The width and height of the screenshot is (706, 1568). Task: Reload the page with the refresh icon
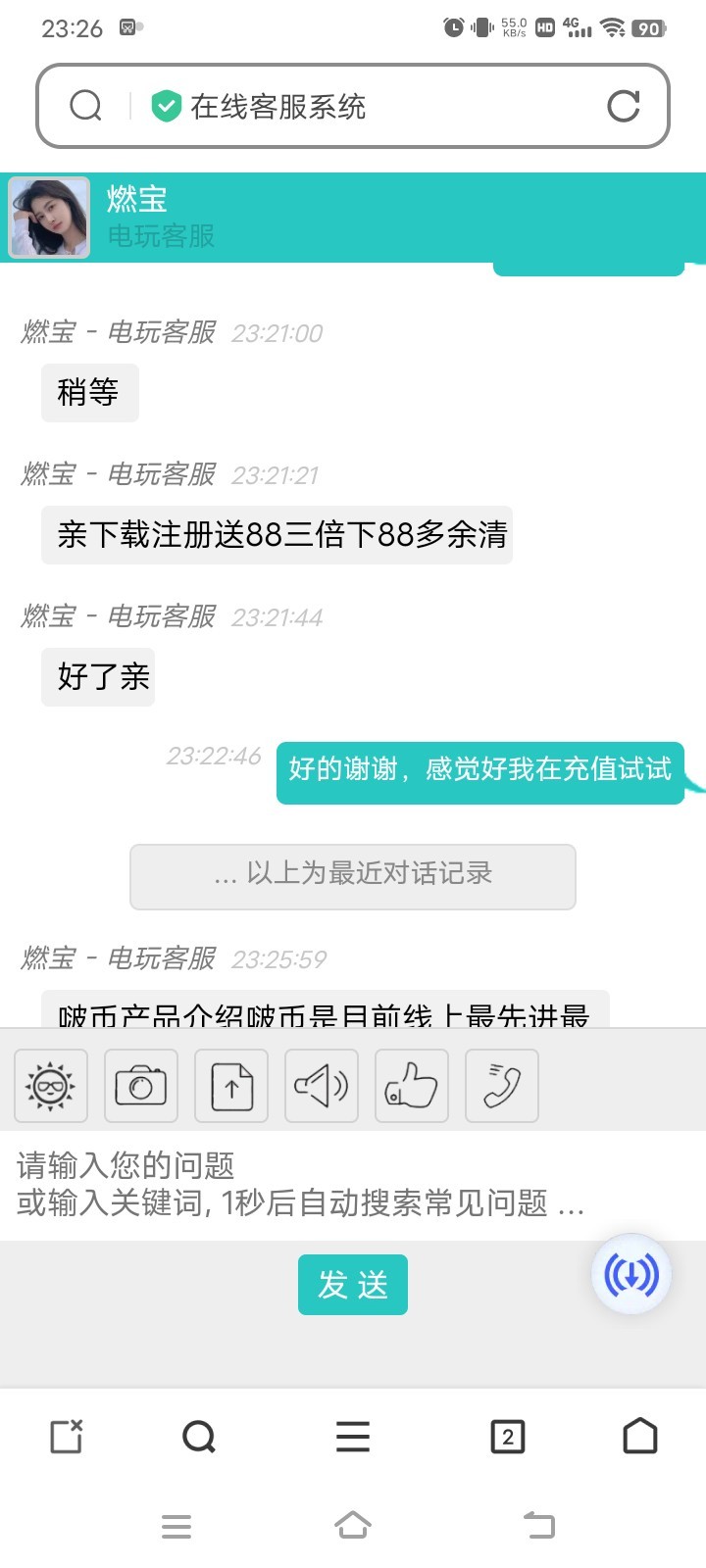[x=624, y=106]
